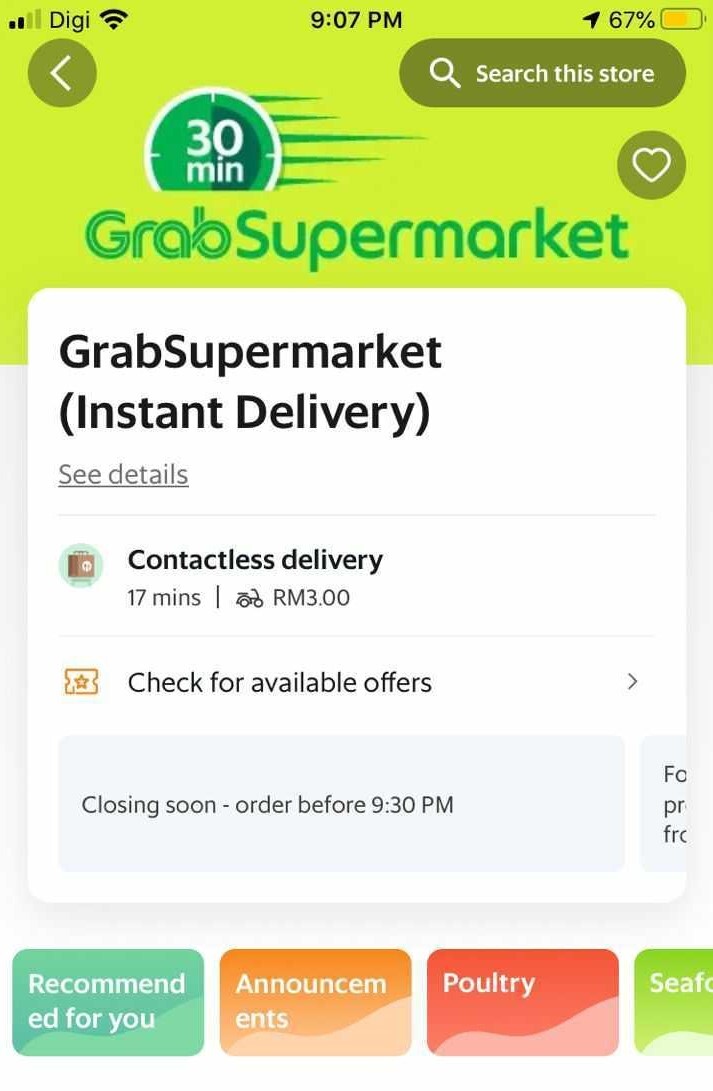Open the Recommended for you category
The height and width of the screenshot is (1091, 713).
point(108,1002)
